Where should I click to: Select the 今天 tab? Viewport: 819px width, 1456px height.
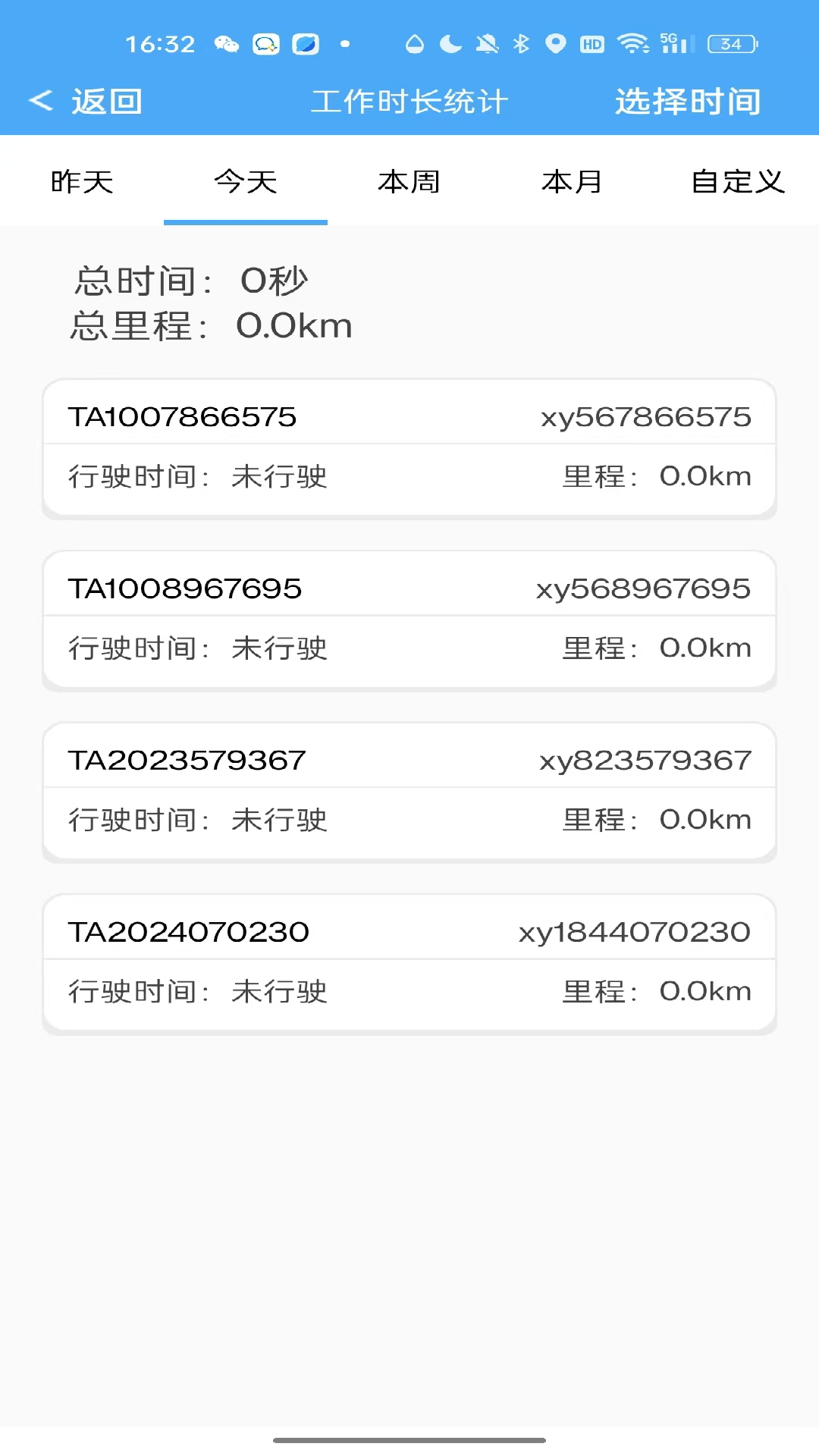[246, 181]
